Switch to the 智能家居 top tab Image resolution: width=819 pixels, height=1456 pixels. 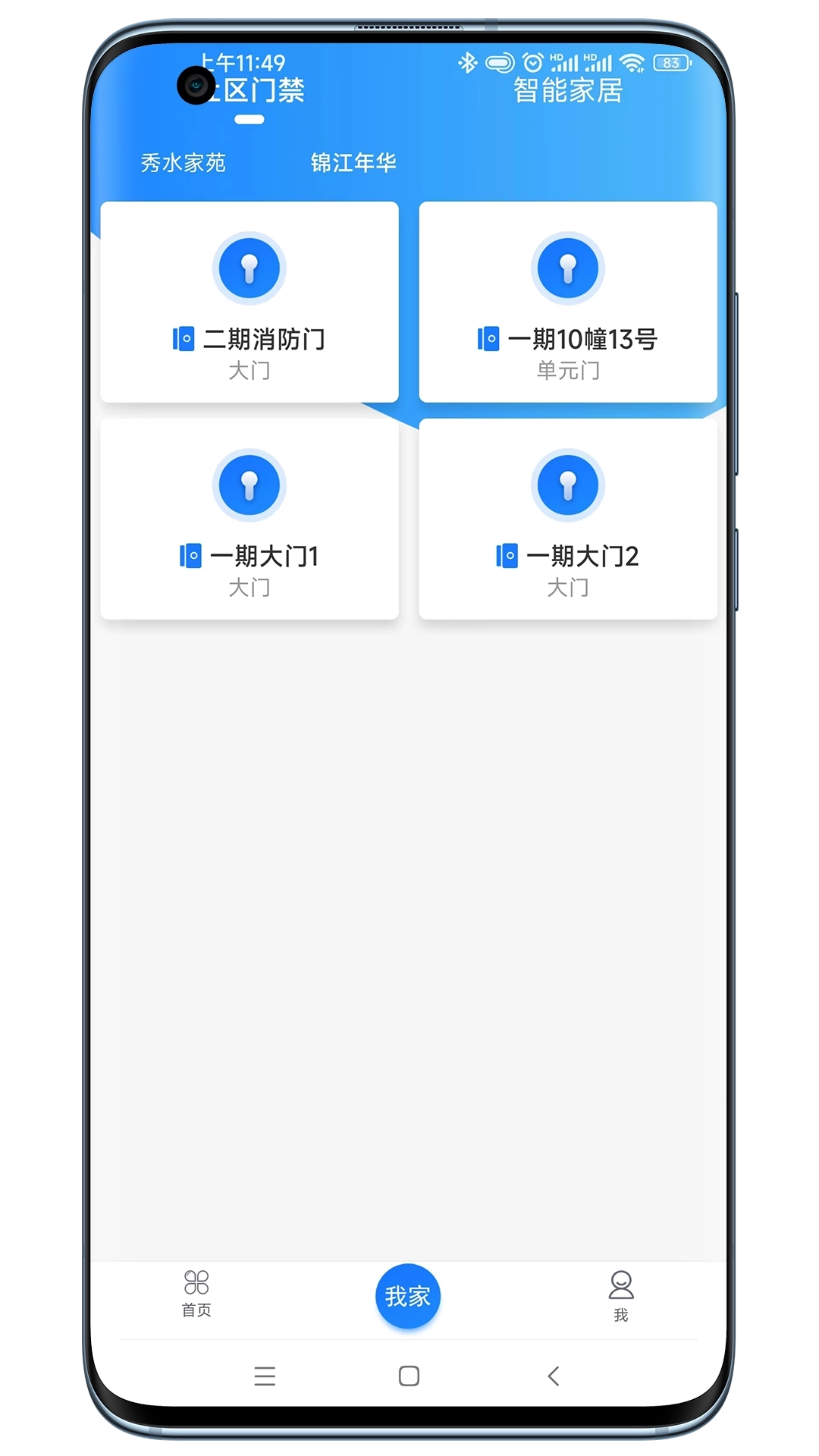[568, 91]
